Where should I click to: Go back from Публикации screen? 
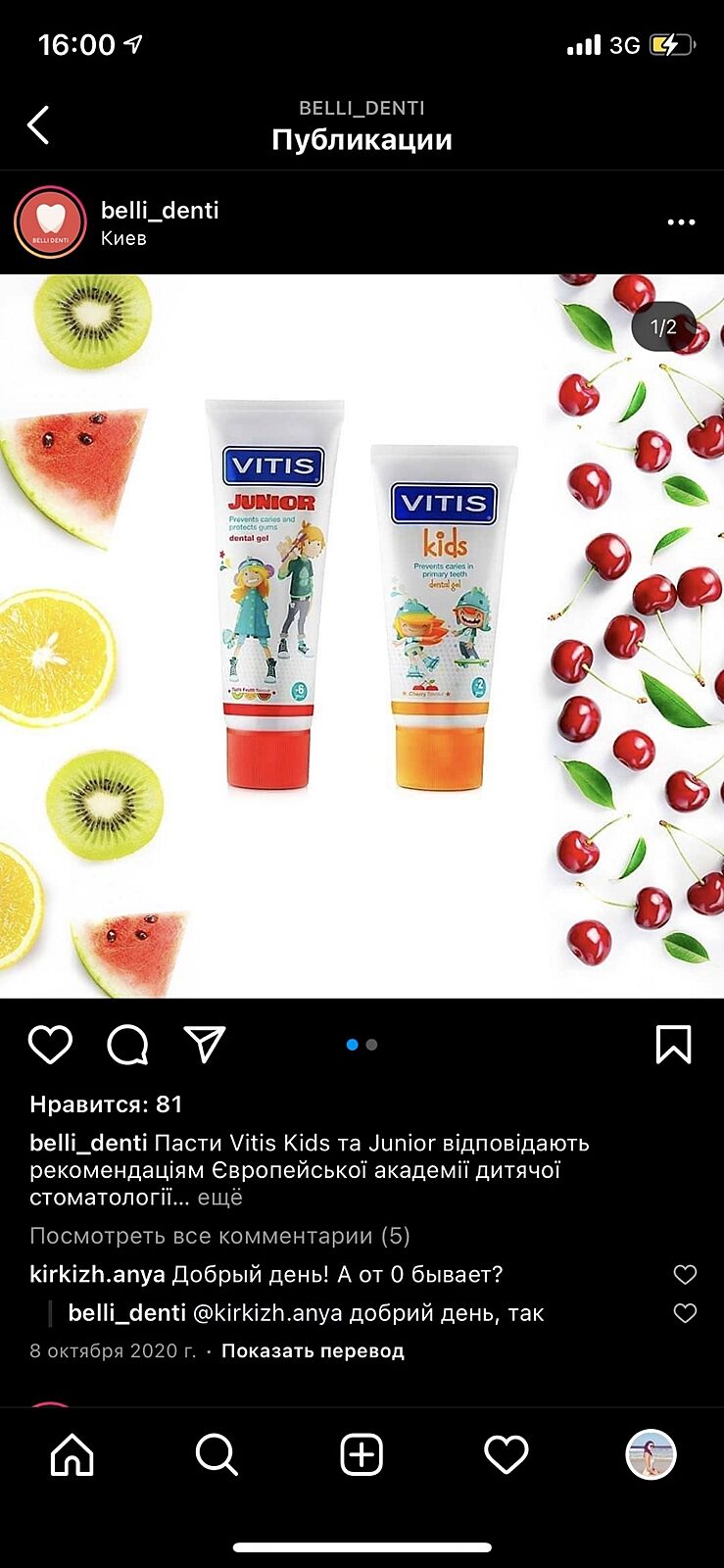[39, 125]
